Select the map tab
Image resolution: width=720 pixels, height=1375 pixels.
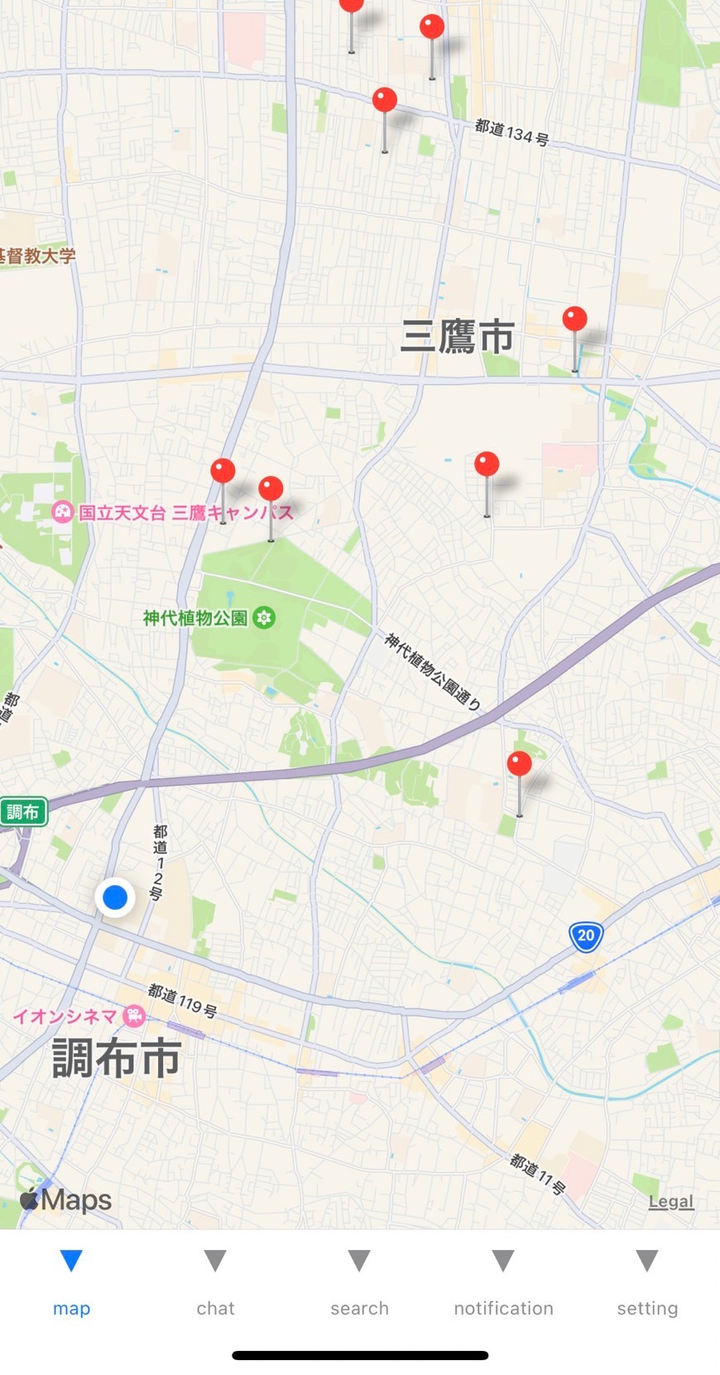pos(71,1282)
